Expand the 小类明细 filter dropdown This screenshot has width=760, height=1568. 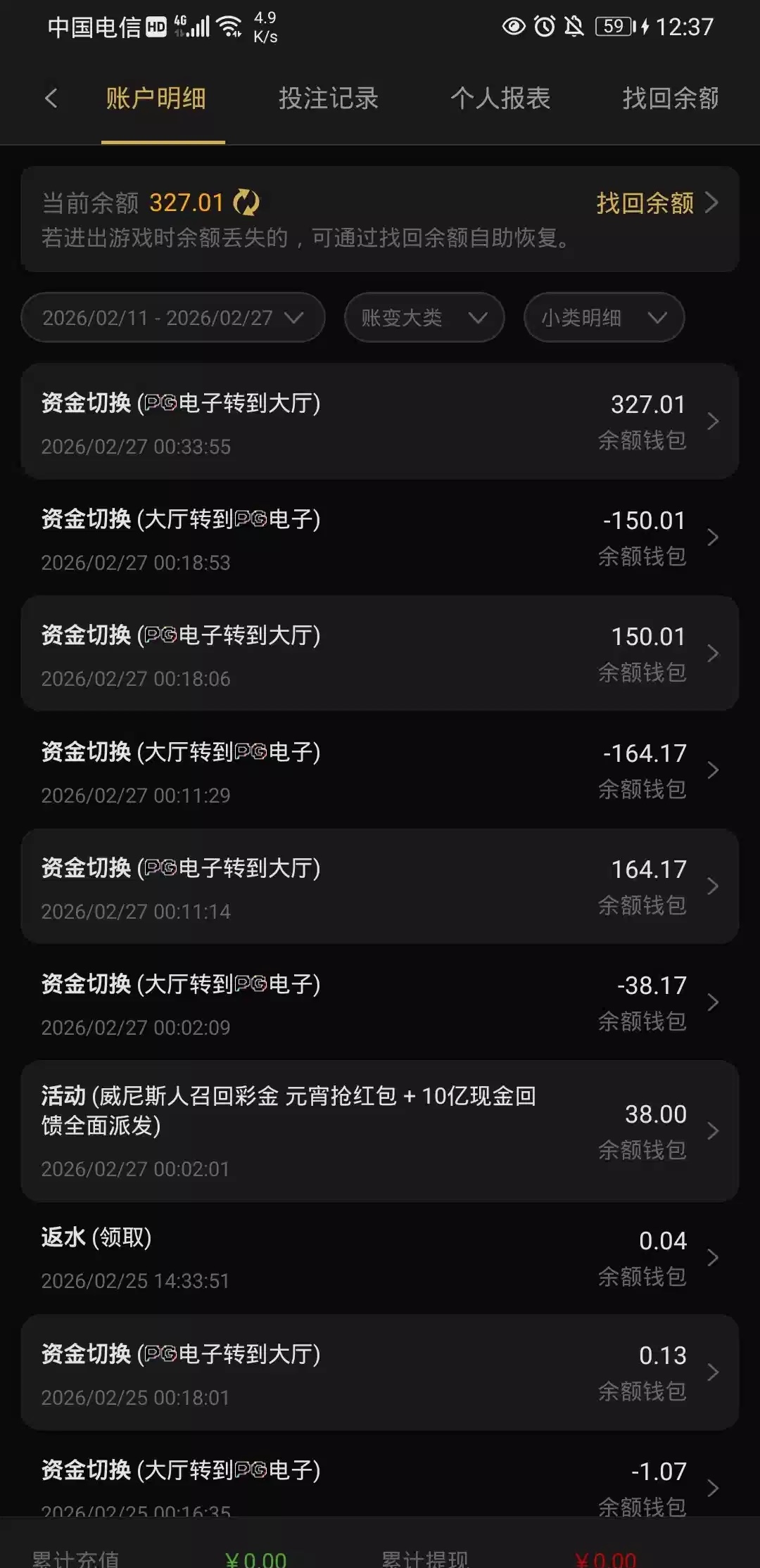[604, 318]
